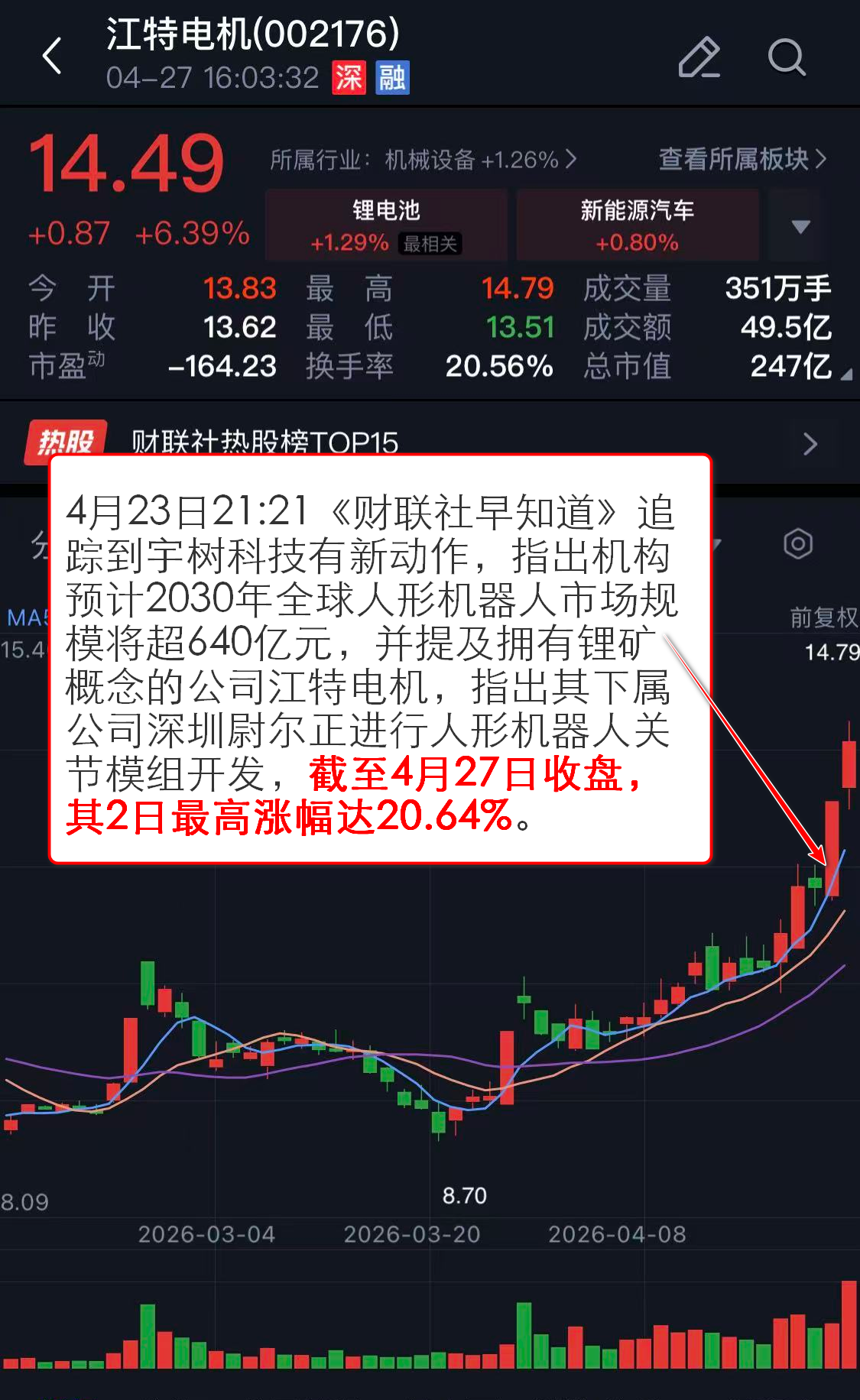The image size is (860, 1400).
Task: Open 财联社热股榜TOP15
Action: (x=428, y=443)
